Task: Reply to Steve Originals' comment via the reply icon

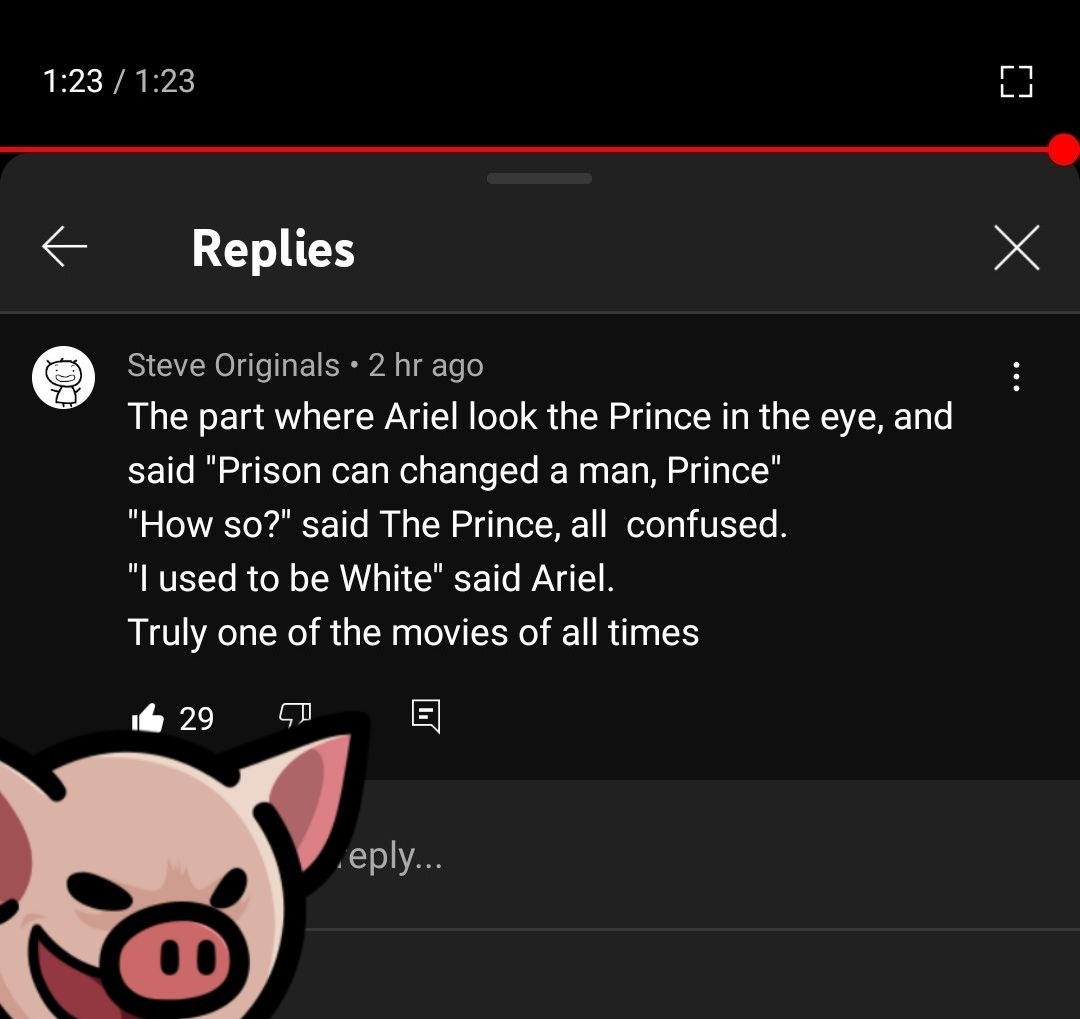Action: (x=426, y=715)
